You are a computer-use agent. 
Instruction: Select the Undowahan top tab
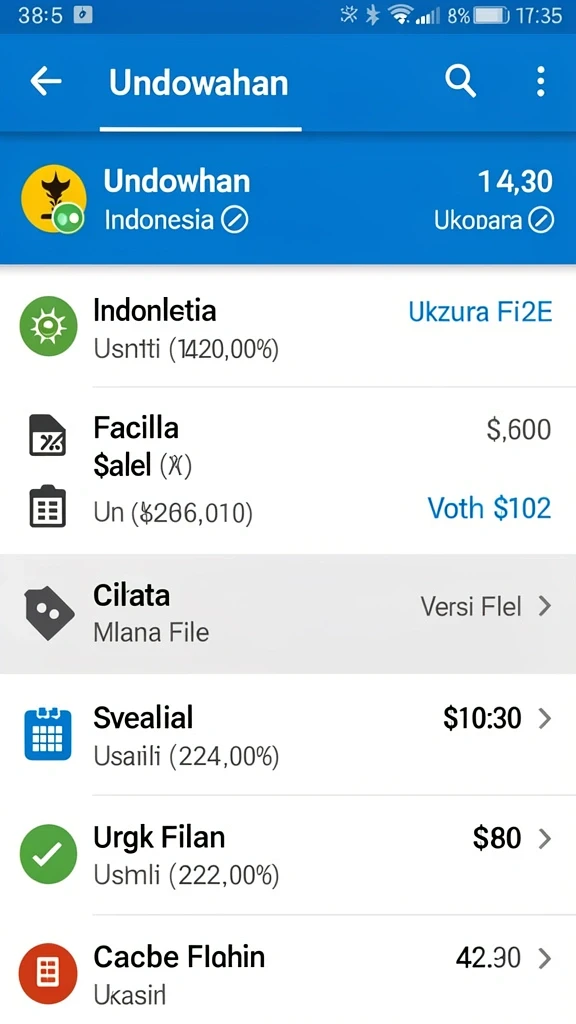click(x=199, y=84)
